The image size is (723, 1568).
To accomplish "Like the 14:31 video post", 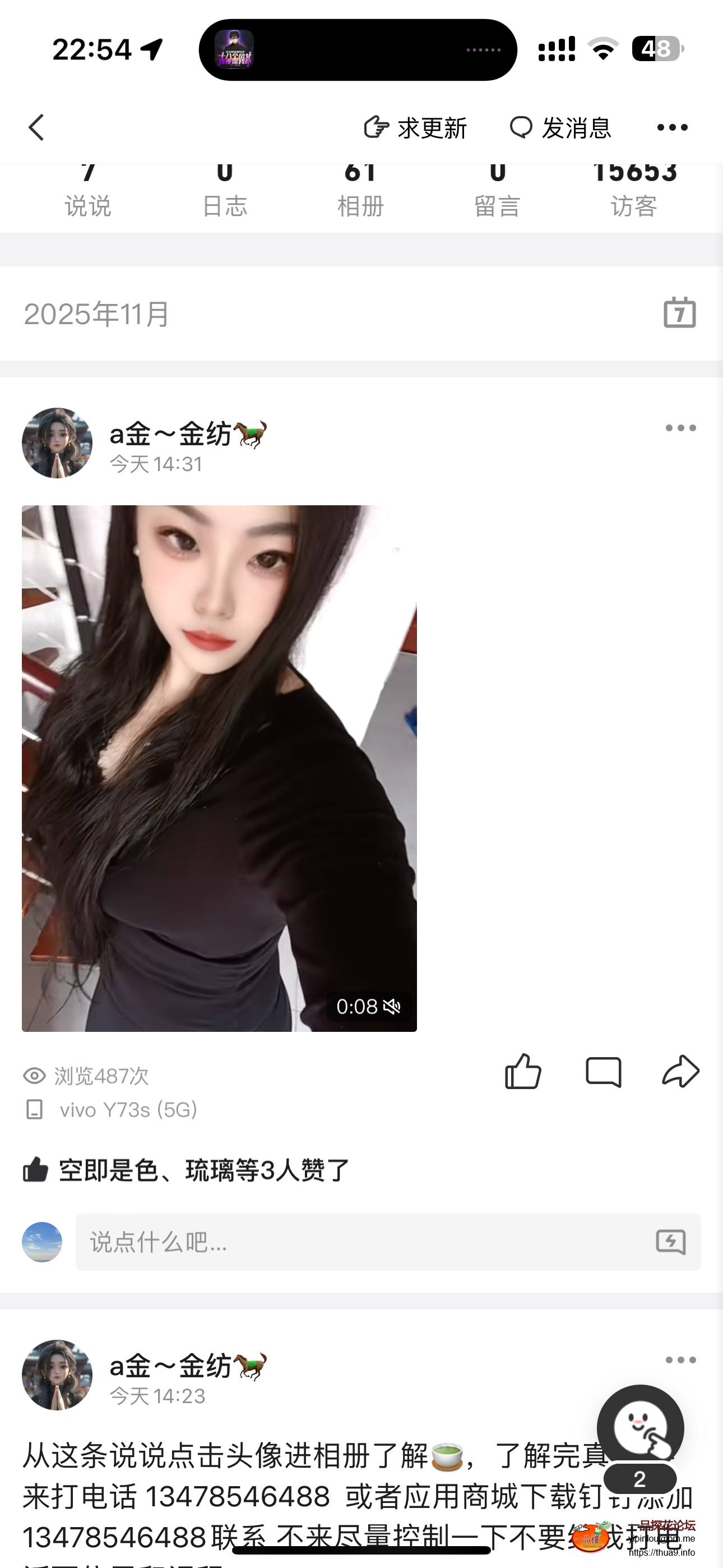I will click(x=523, y=1071).
